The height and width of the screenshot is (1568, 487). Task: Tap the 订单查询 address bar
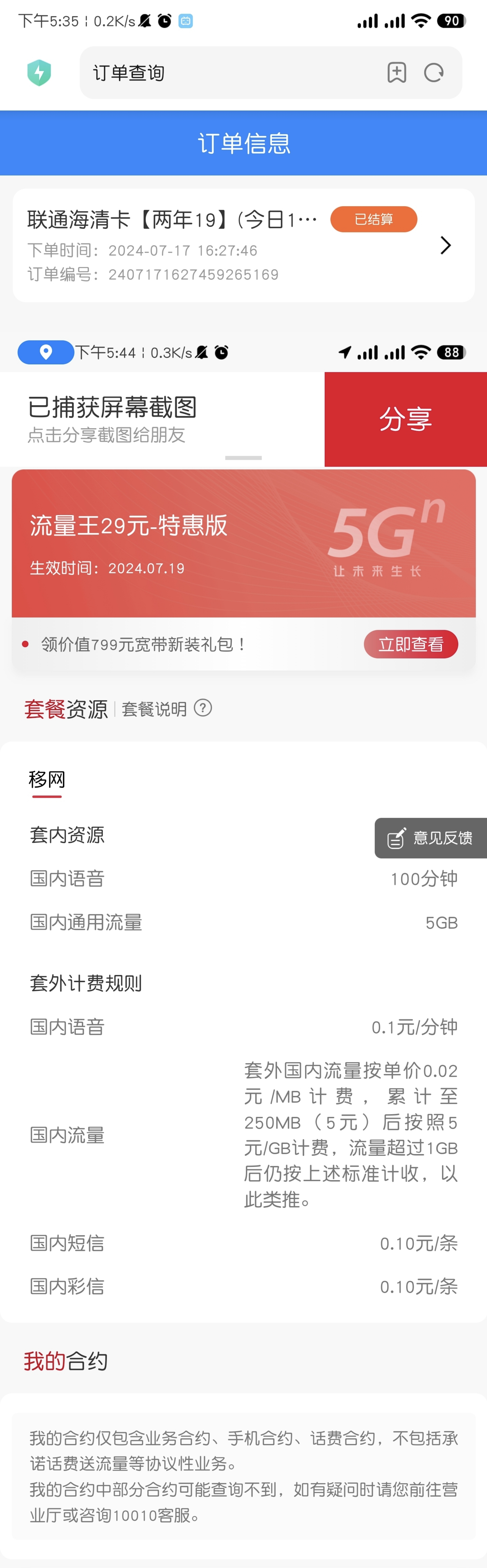coord(232,73)
